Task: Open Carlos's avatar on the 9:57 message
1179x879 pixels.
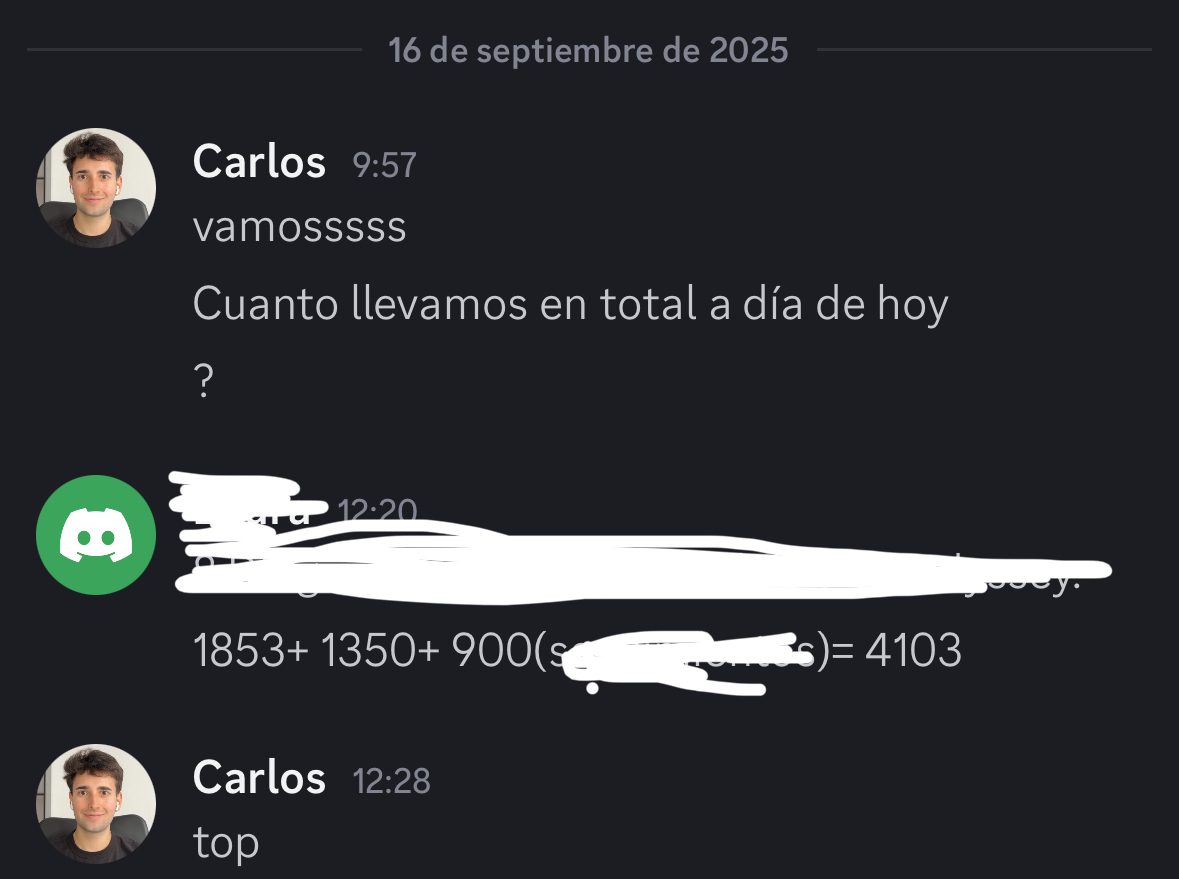Action: (x=96, y=187)
